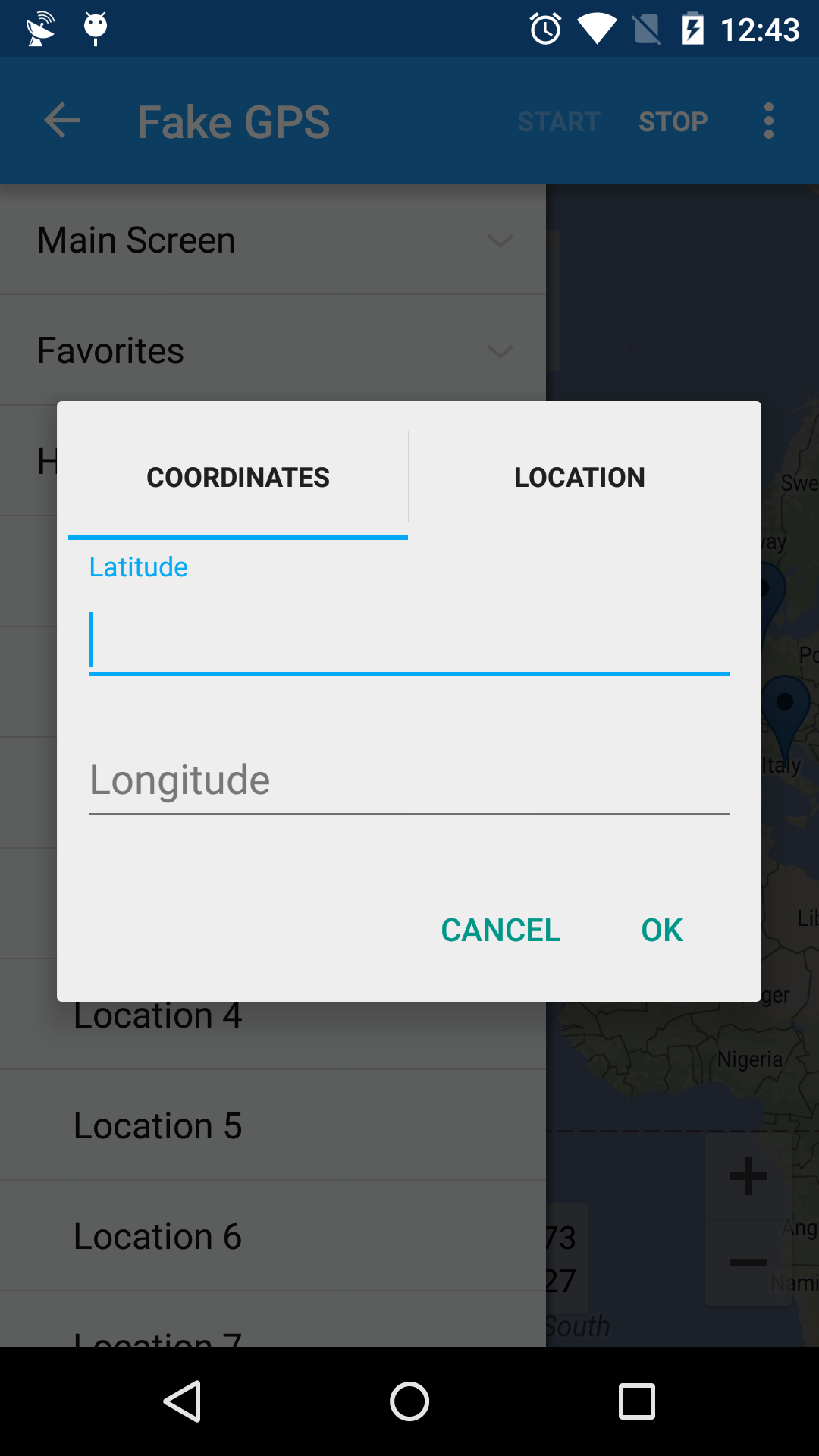This screenshot has height=1456, width=819.
Task: Select the Coordinates tab
Action: [x=238, y=478]
